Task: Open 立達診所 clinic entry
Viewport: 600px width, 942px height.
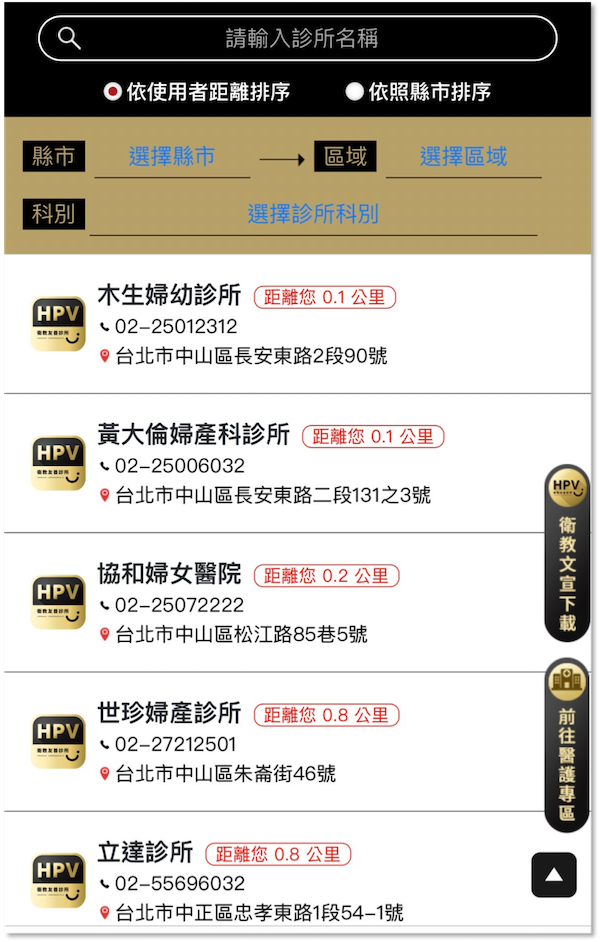Action: click(146, 852)
